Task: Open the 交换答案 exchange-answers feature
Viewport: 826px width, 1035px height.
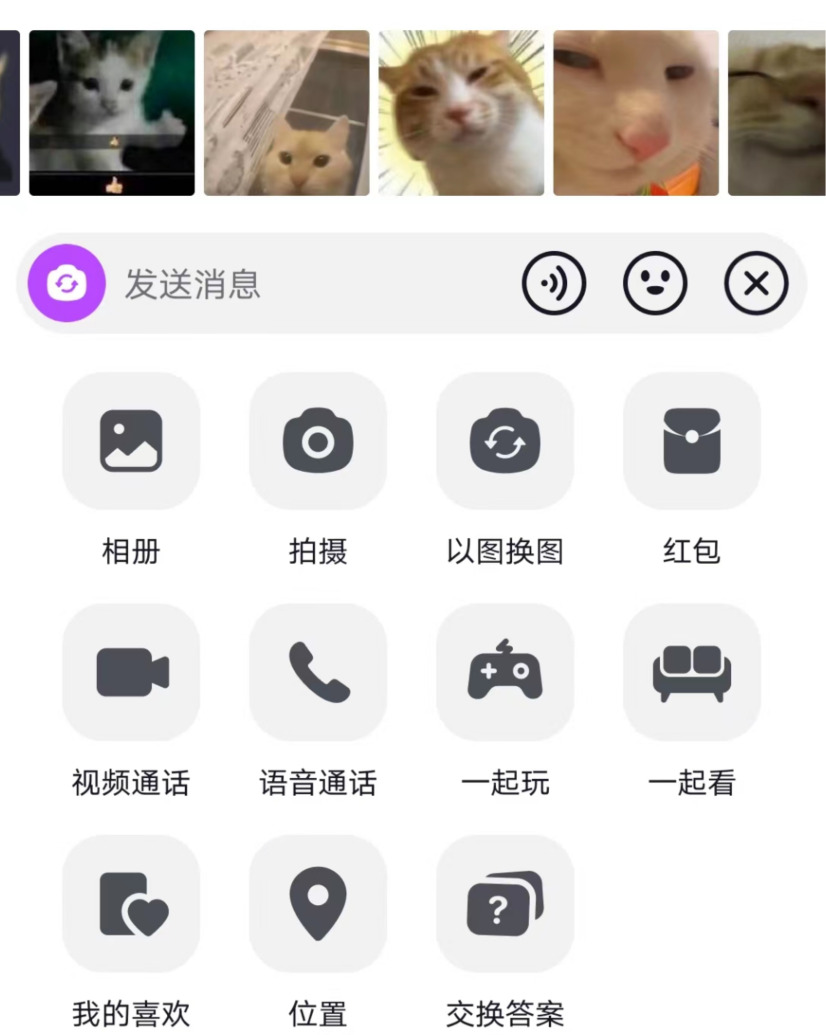Action: click(505, 904)
